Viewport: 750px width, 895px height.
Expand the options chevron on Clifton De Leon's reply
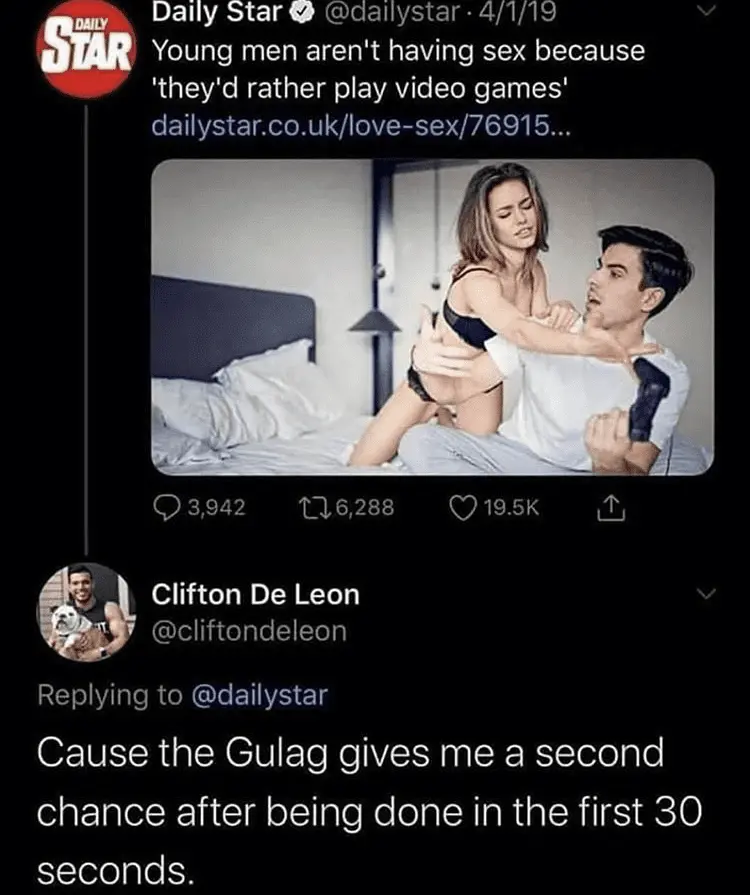pos(707,594)
